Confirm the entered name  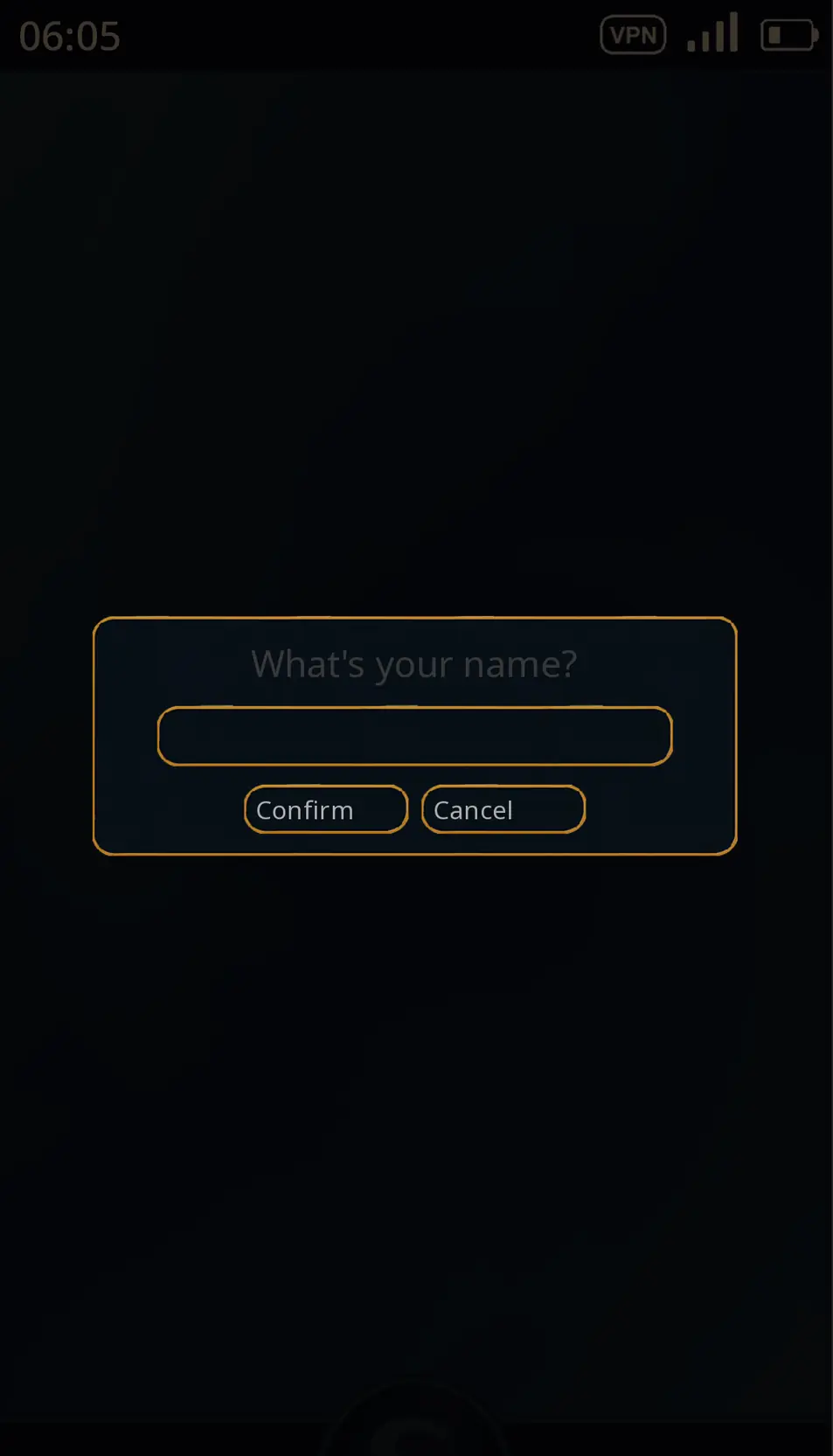[x=325, y=809]
